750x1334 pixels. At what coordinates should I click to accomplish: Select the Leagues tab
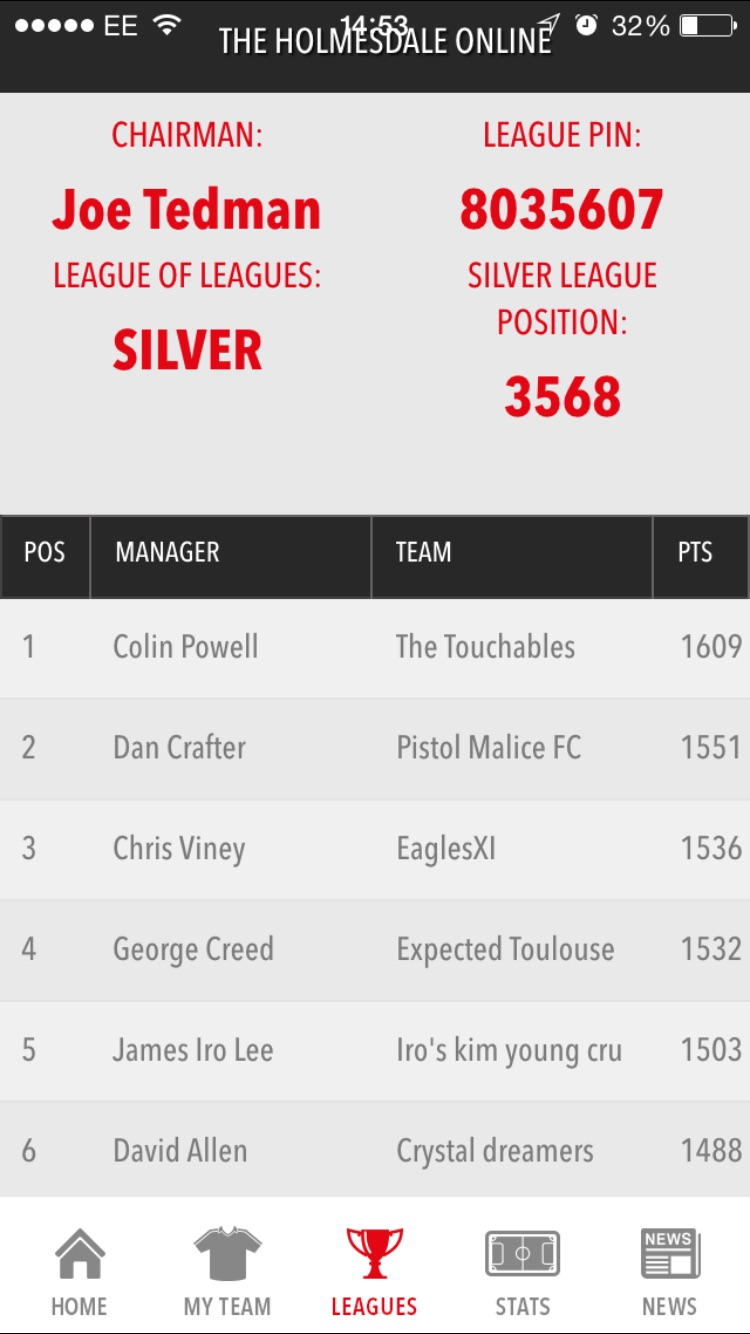click(374, 1271)
